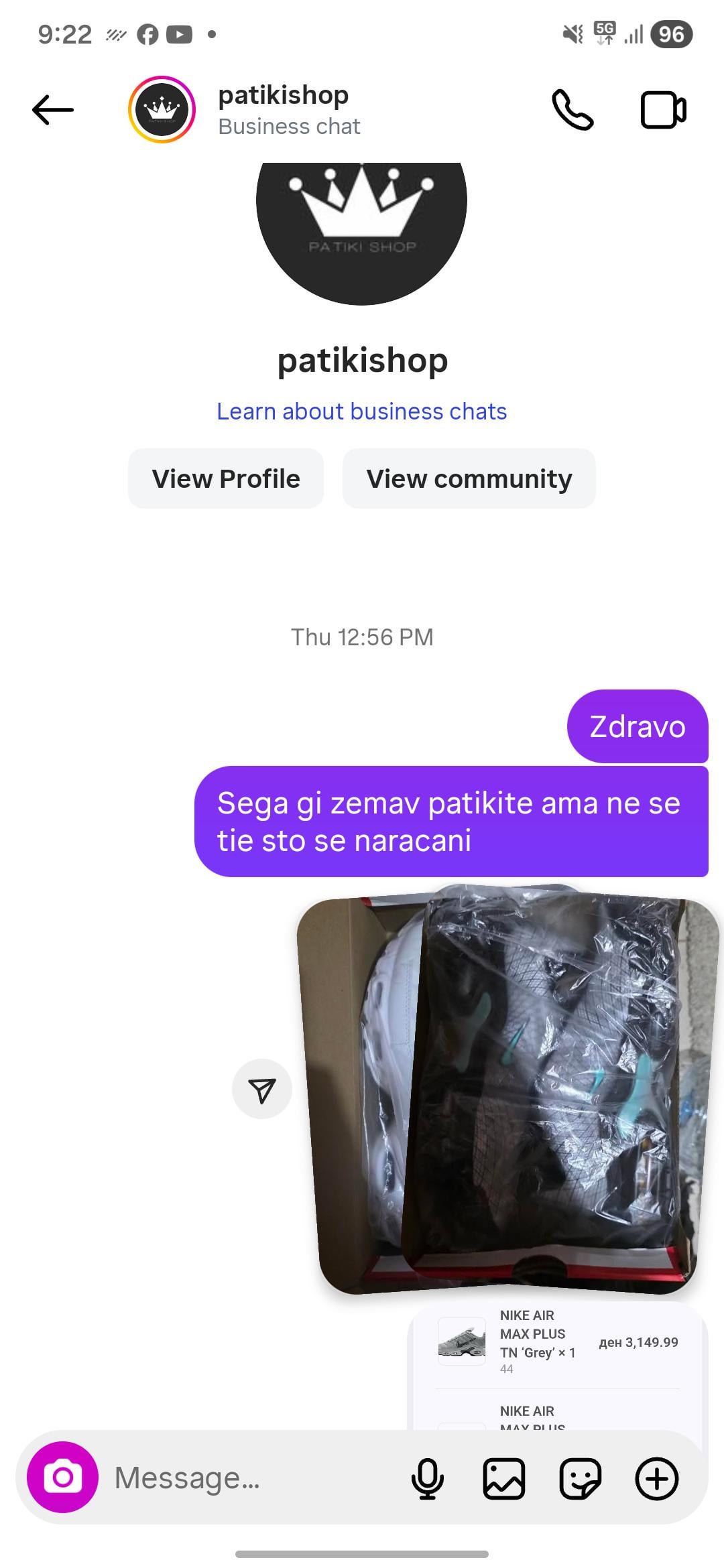Forward the shoe photos with the share icon
The image size is (724, 1568).
[x=261, y=1089]
